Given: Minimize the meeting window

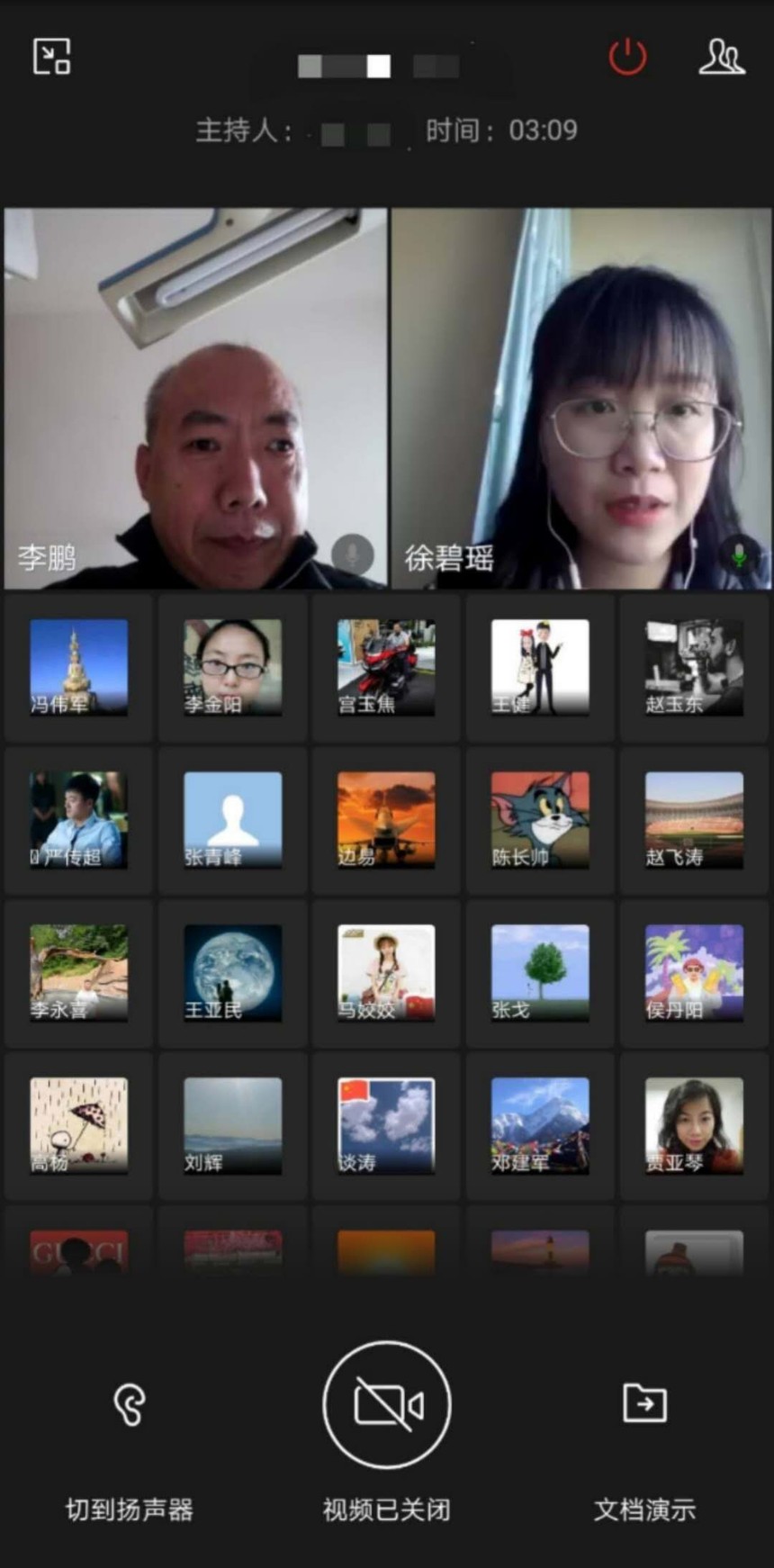Looking at the screenshot, I should coord(51,57).
